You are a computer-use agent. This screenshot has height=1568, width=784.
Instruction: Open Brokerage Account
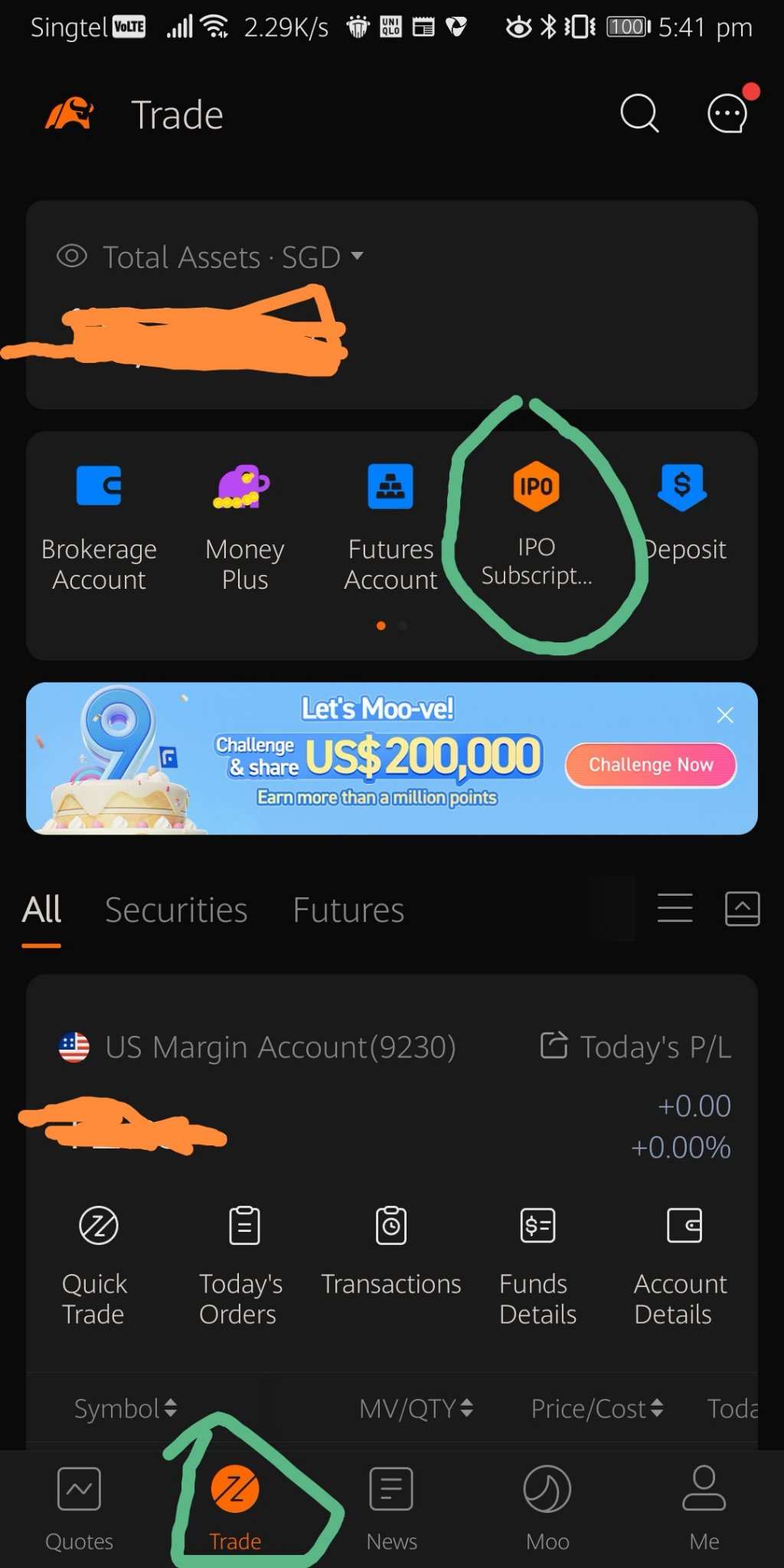pyautogui.click(x=99, y=528)
